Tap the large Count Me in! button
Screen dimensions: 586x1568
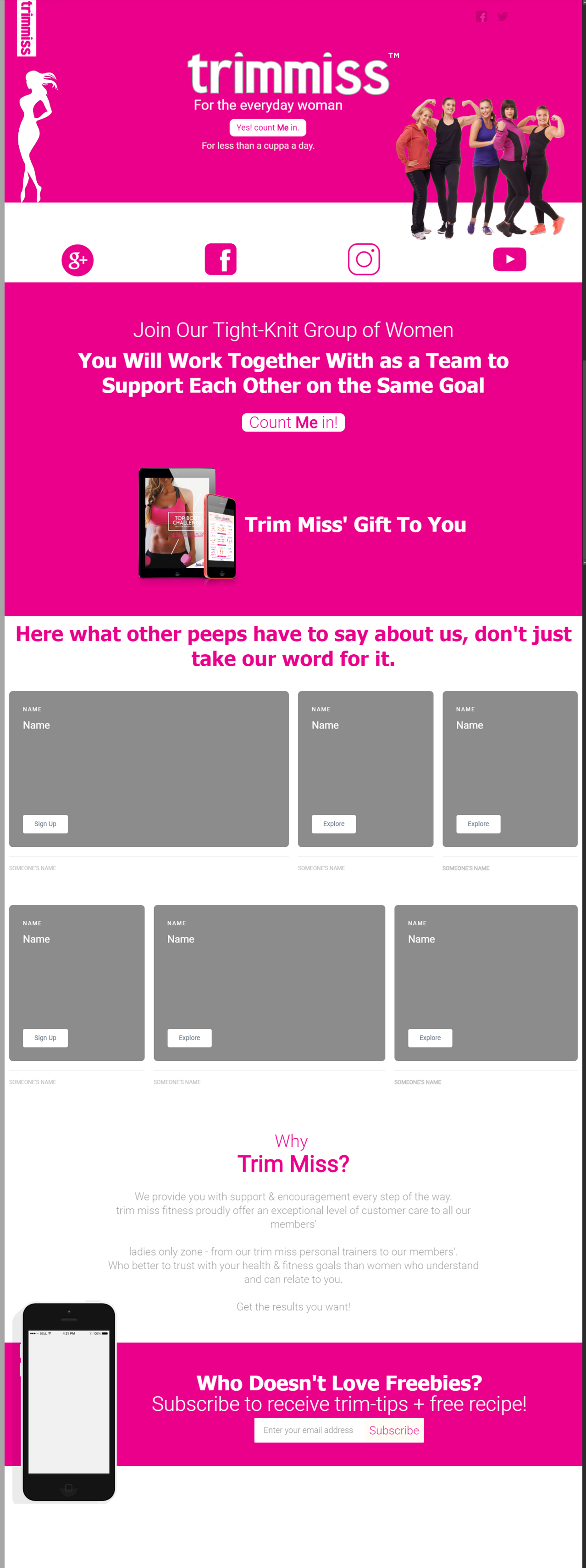click(x=293, y=422)
